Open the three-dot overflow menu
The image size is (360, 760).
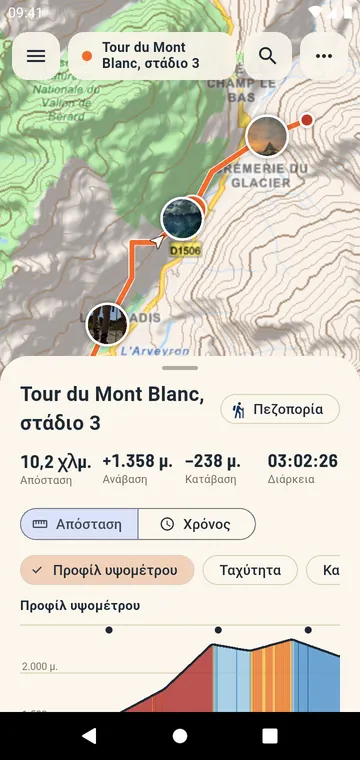coord(324,56)
